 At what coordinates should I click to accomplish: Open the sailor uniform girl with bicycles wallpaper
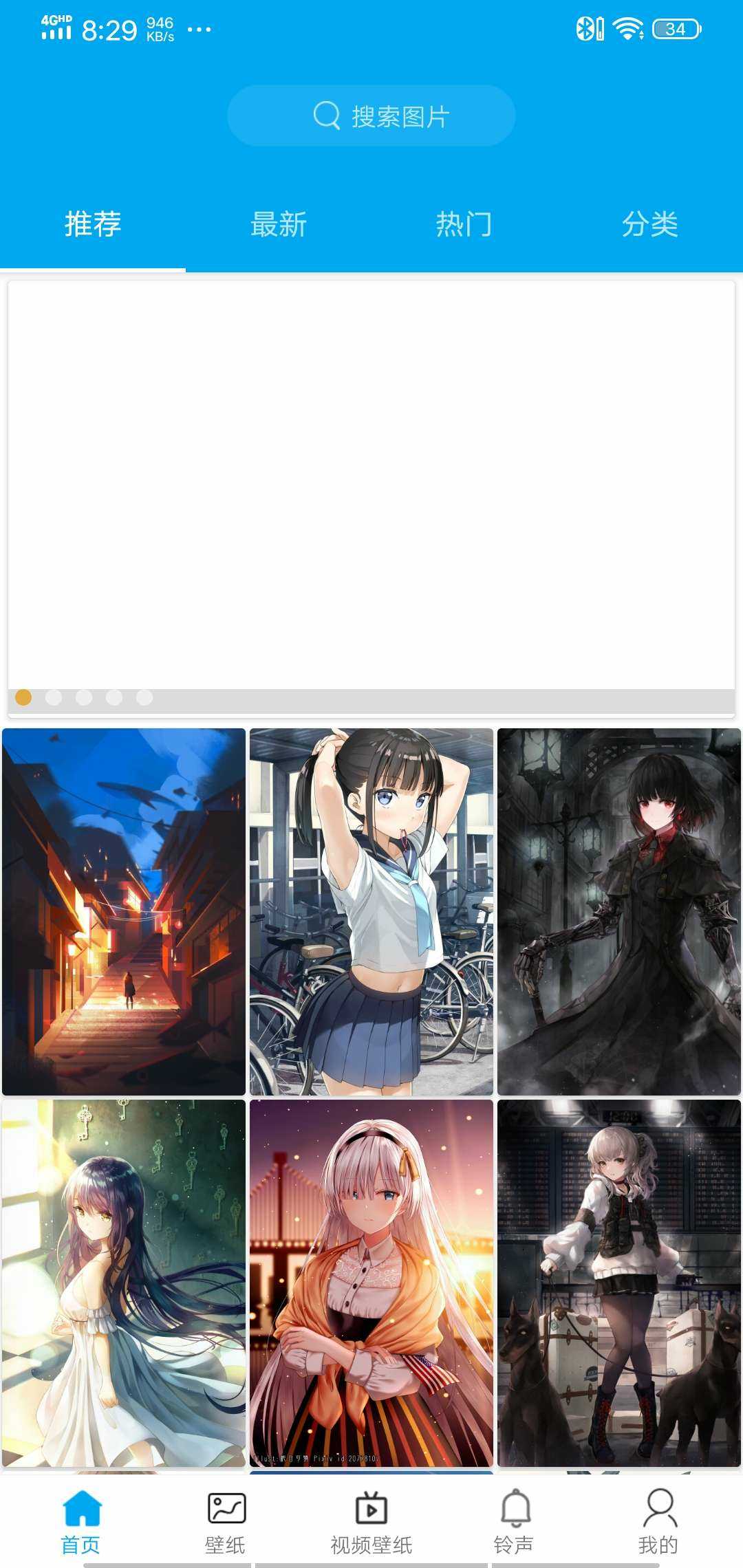pyautogui.click(x=371, y=911)
